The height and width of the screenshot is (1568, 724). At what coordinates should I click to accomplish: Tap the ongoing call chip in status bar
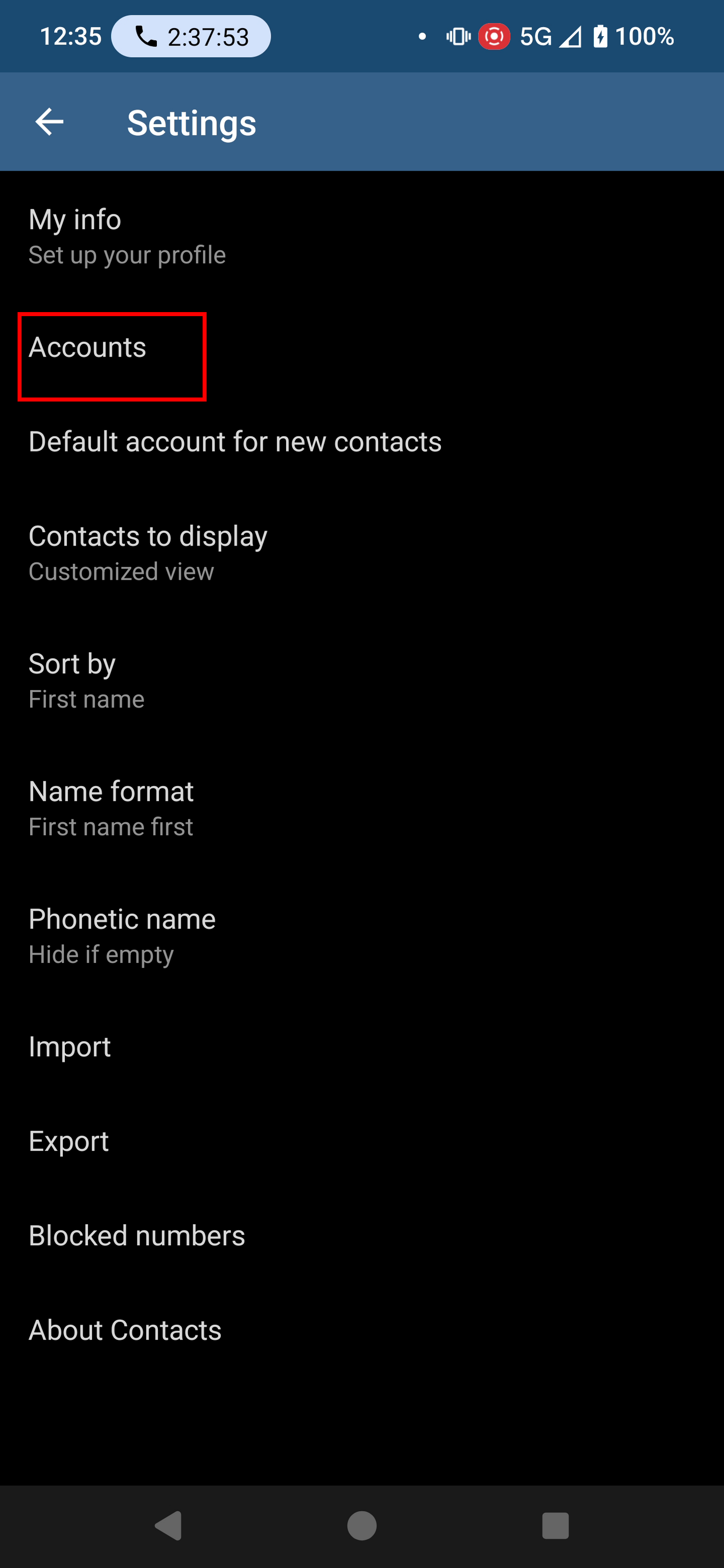191,37
